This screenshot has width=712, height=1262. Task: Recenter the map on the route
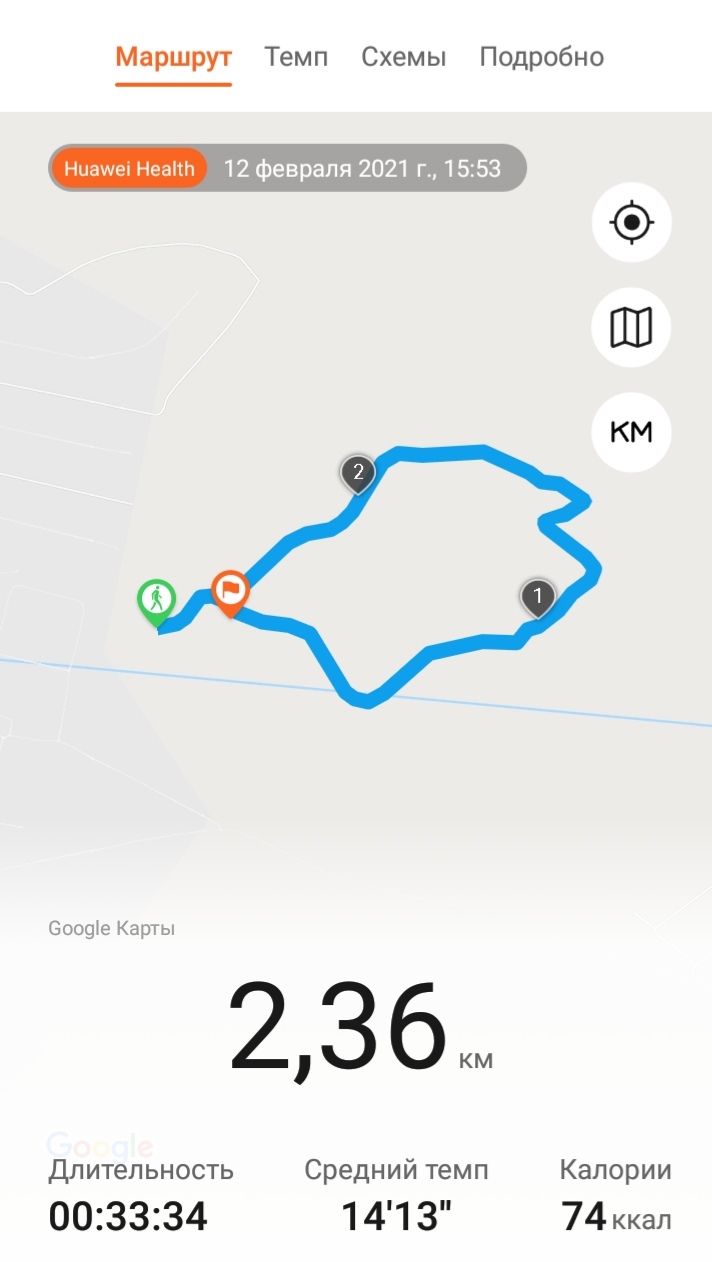click(631, 222)
